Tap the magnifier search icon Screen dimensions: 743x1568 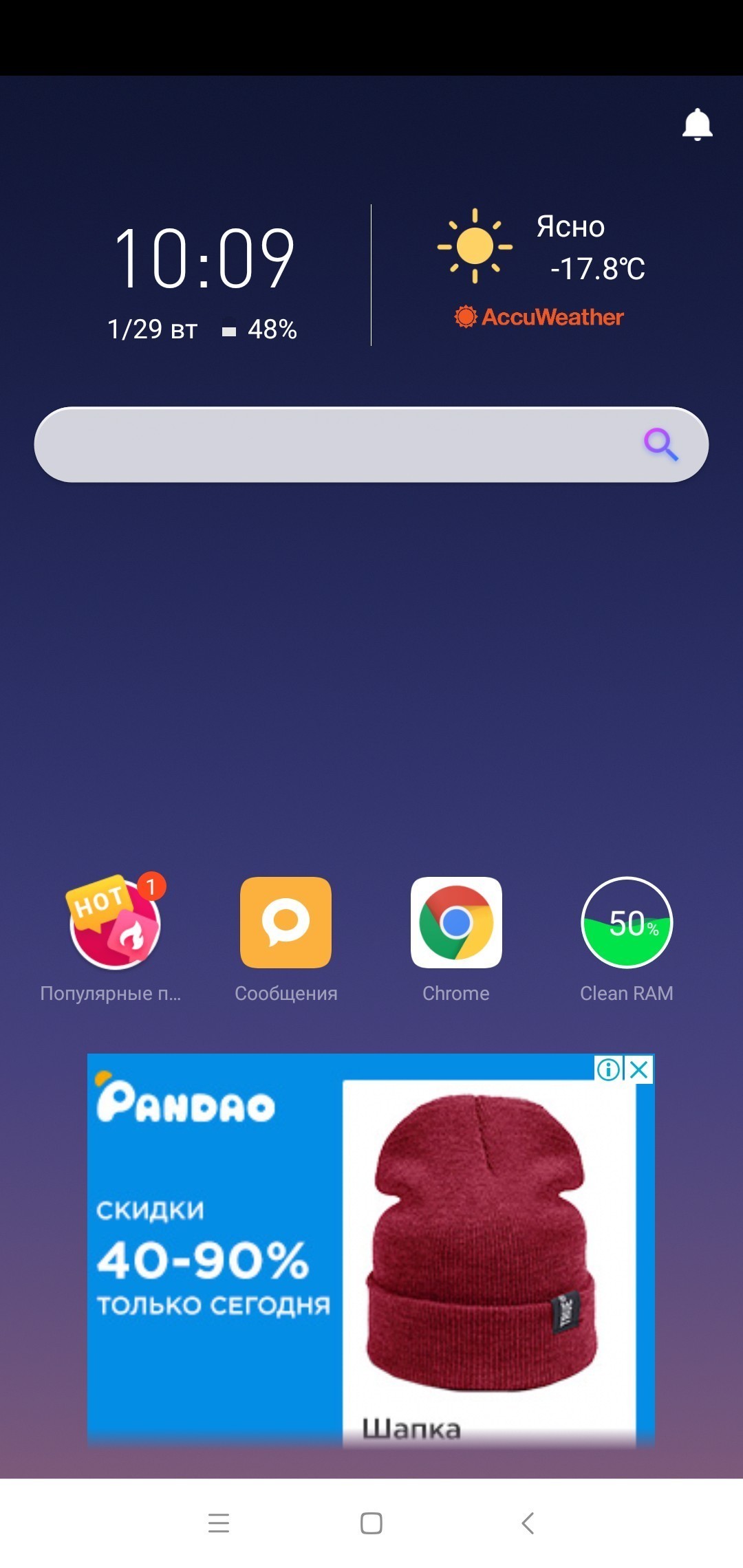pyautogui.click(x=660, y=445)
